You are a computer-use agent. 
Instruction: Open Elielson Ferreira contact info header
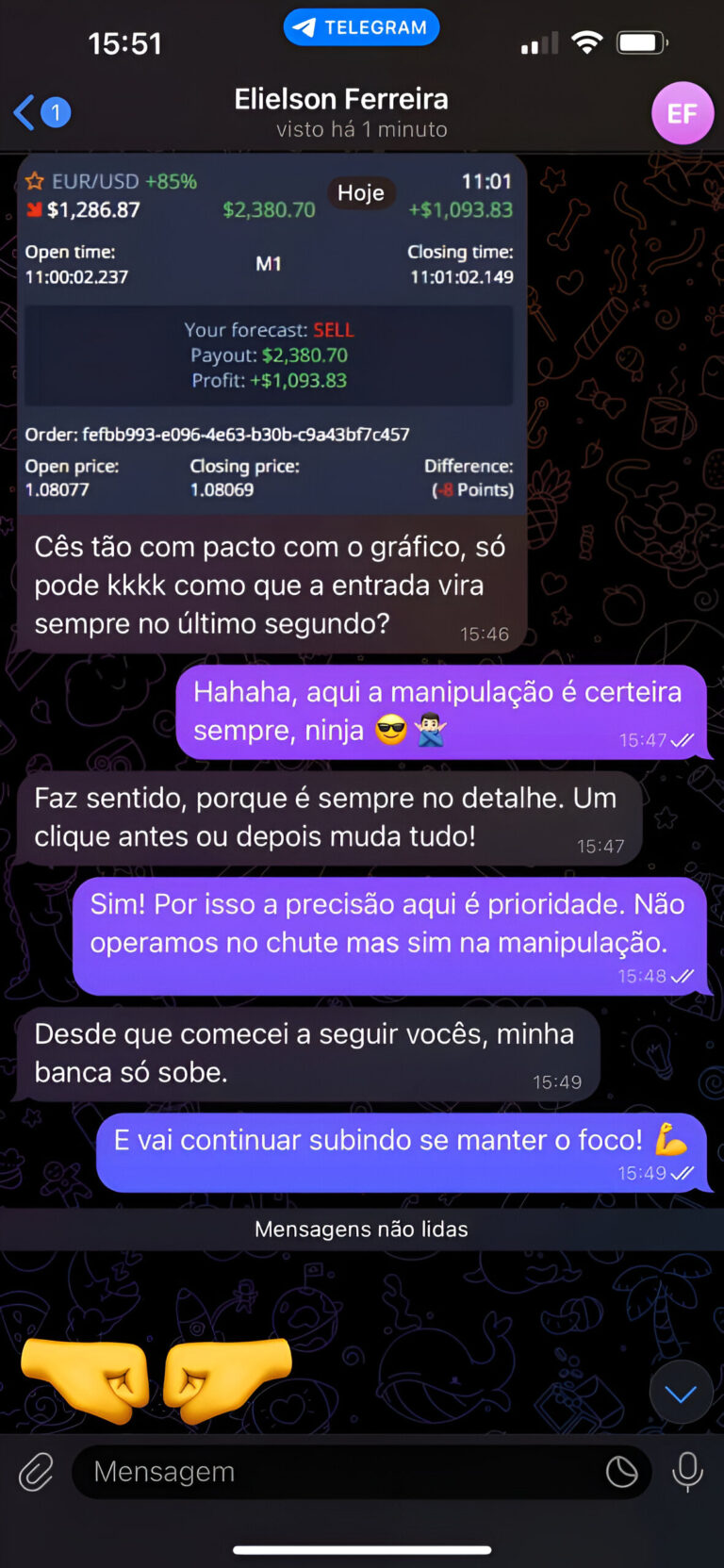tap(341, 111)
